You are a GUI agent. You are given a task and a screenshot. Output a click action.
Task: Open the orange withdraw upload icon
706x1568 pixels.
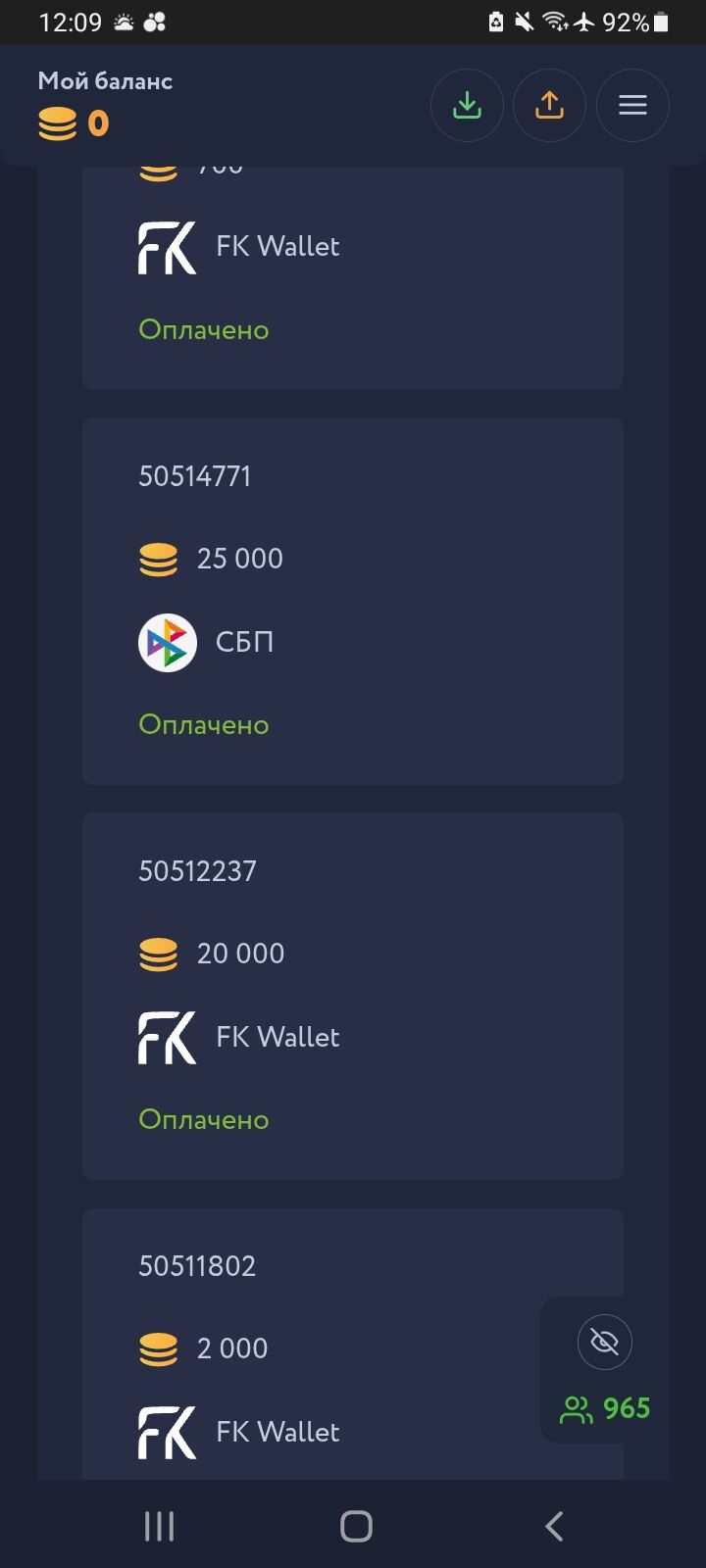549,106
